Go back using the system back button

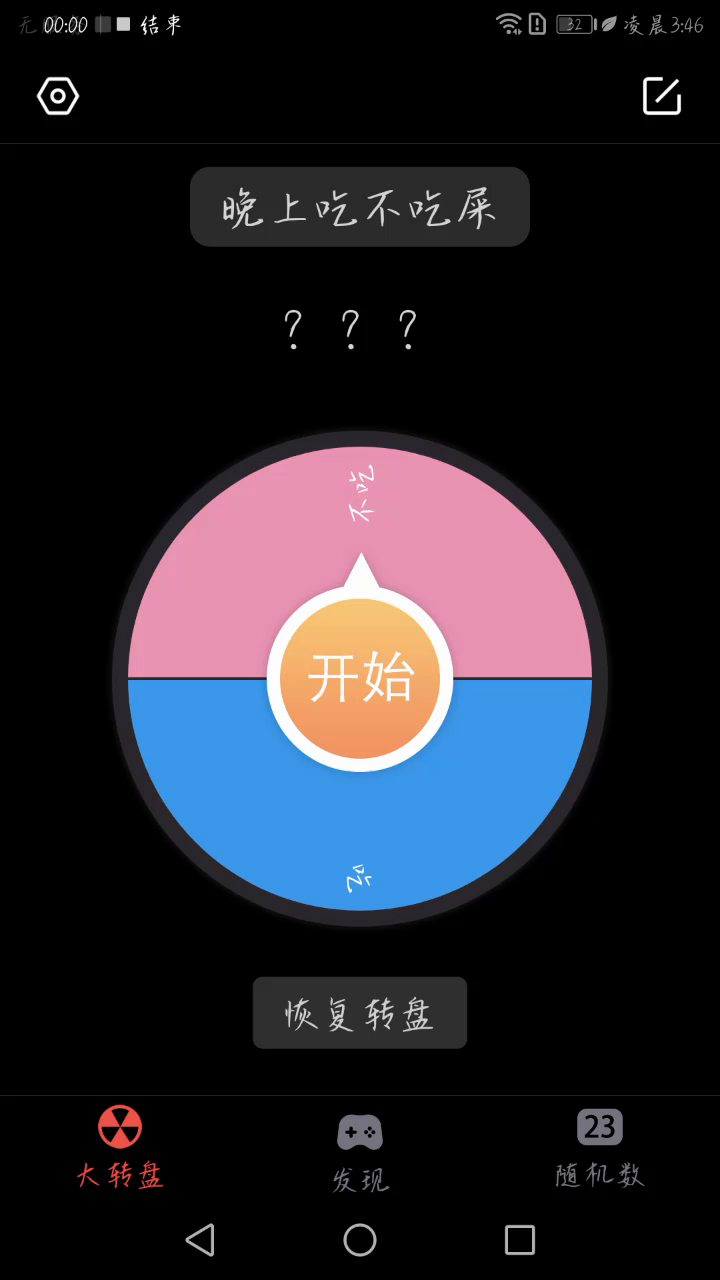[200, 1240]
